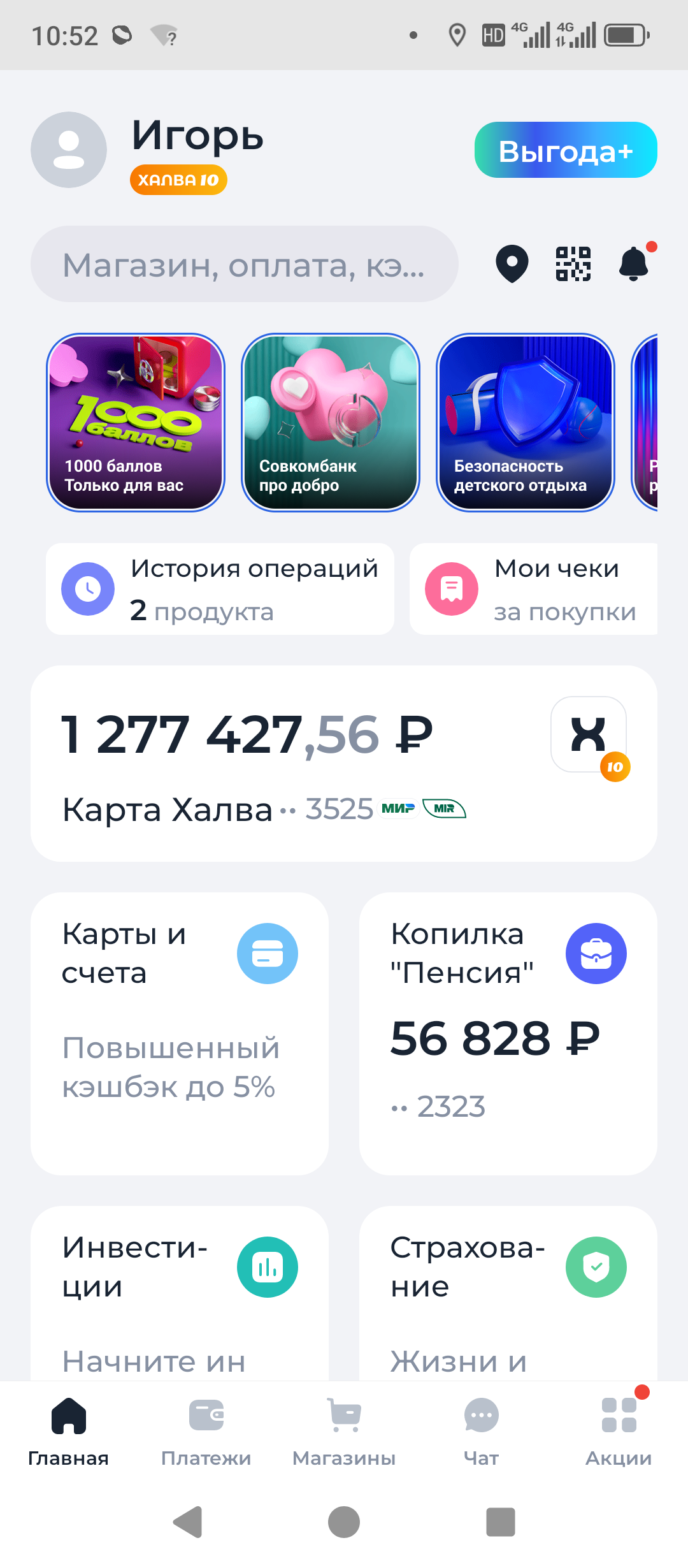Open the Безопасность детского отдыха story

[x=526, y=423]
